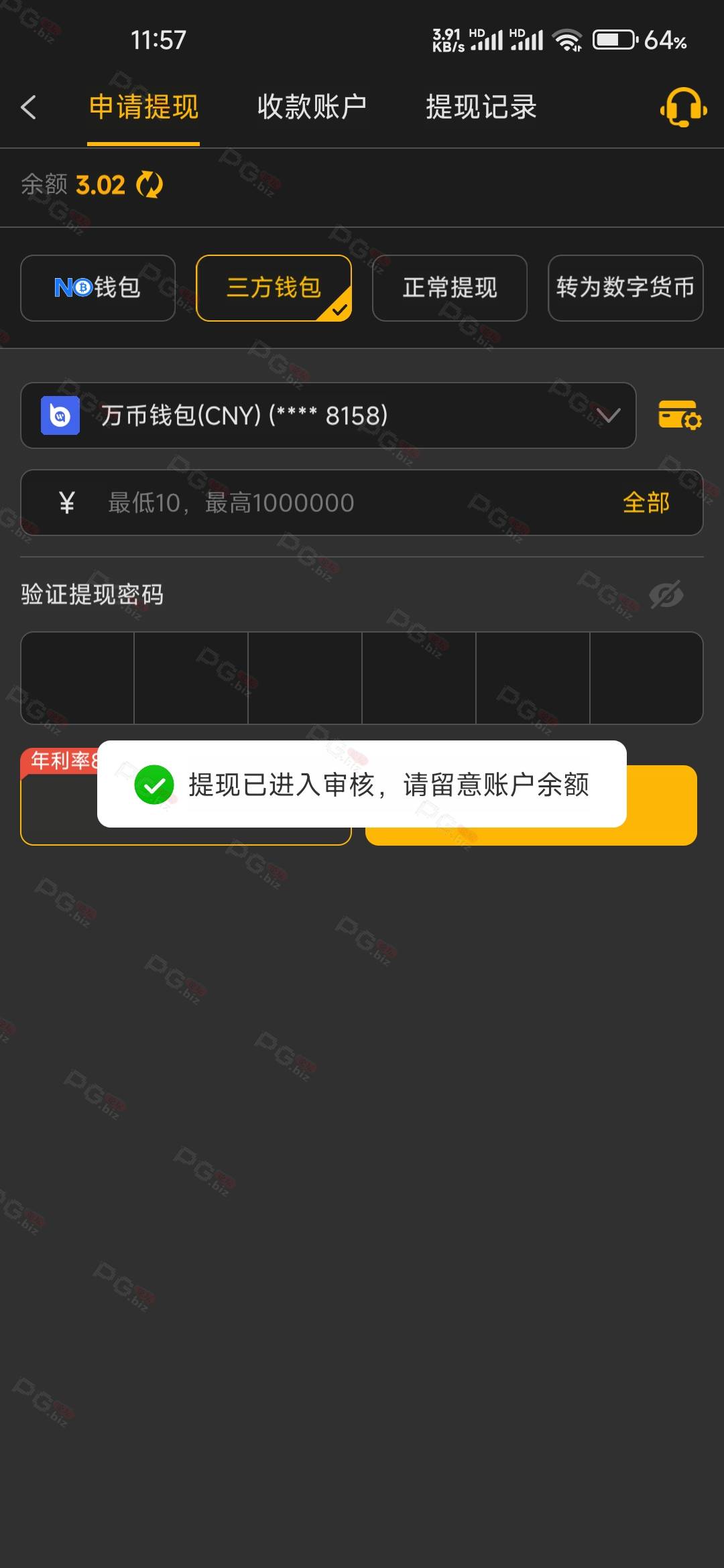
Task: Pick 转为数字货币 option
Action: click(625, 288)
